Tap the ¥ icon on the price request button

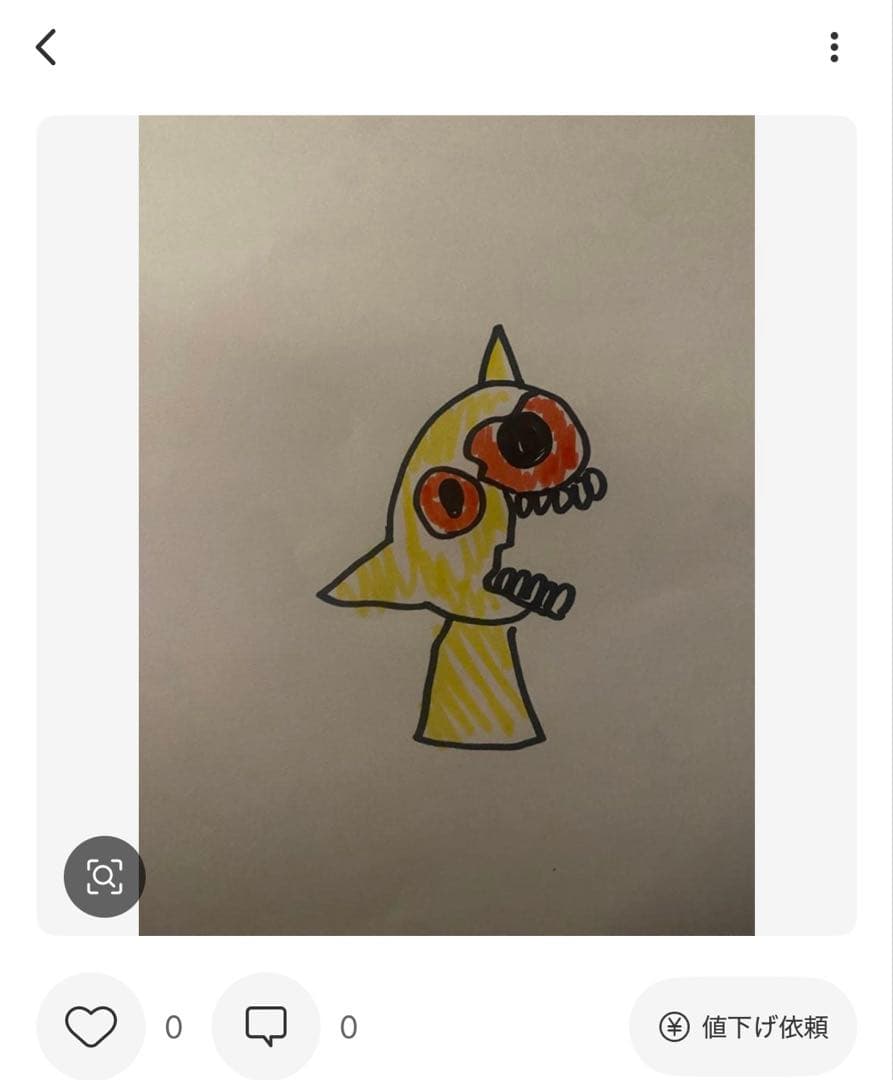[675, 1026]
